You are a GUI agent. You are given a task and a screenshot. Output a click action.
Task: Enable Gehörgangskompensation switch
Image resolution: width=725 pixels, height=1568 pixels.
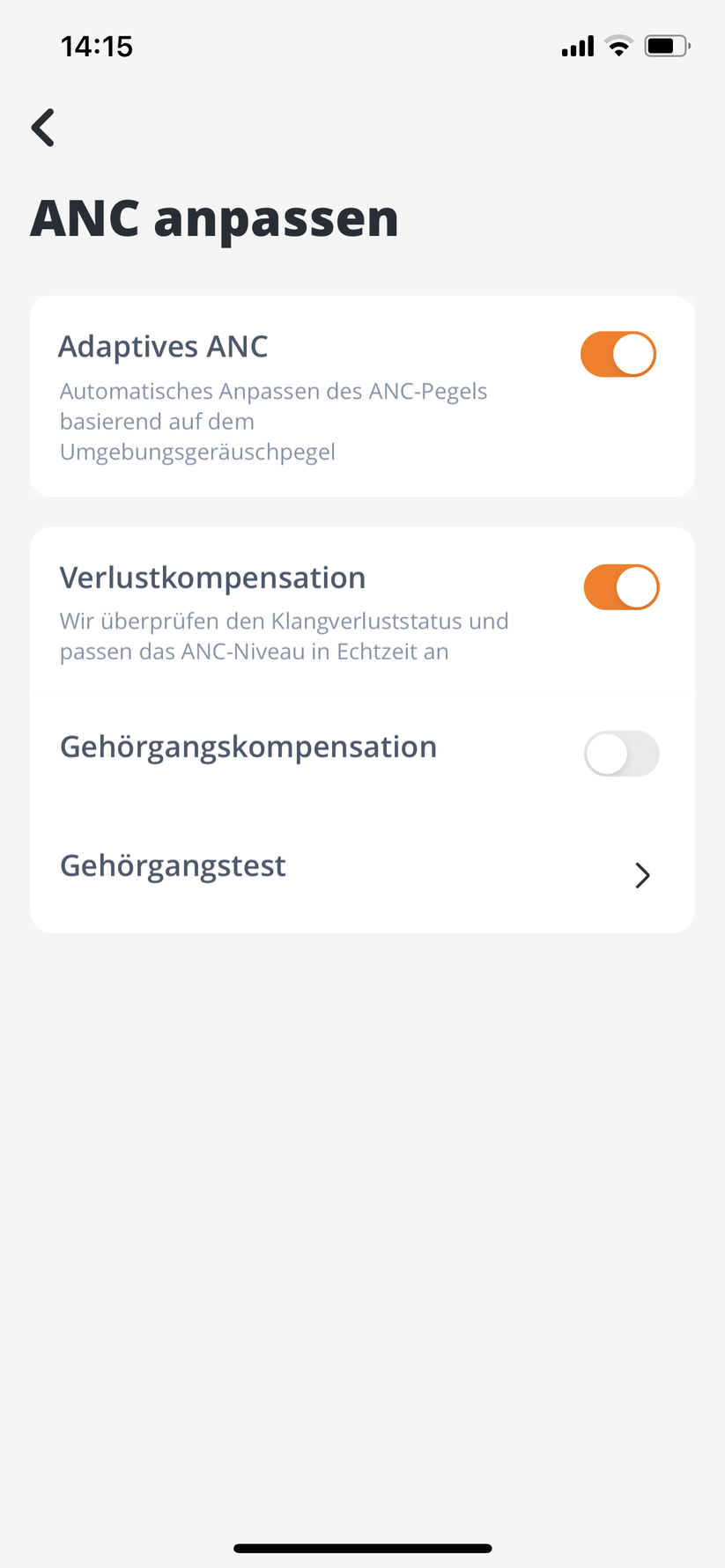click(x=621, y=754)
